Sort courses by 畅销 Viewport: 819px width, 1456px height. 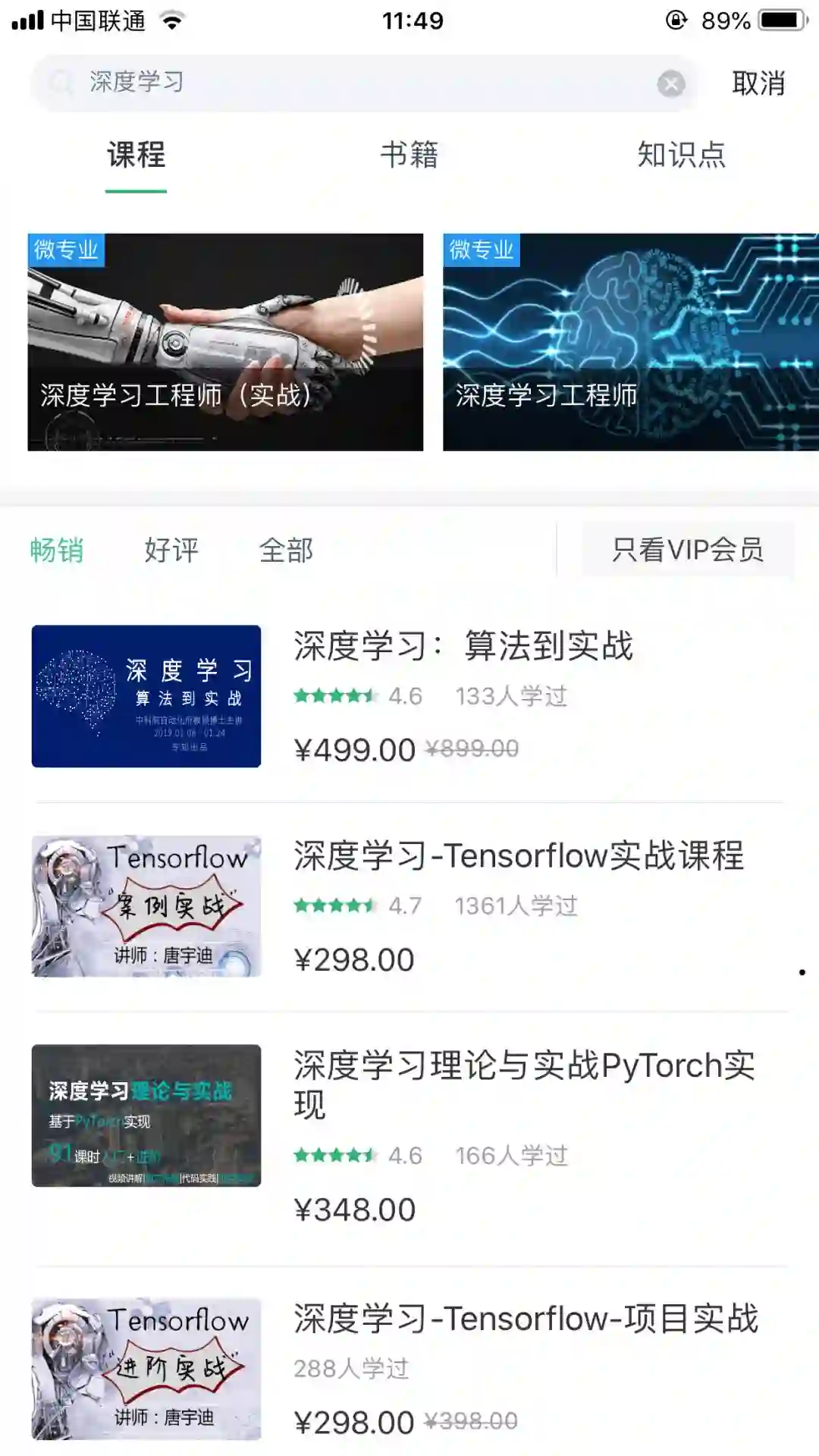point(57,550)
